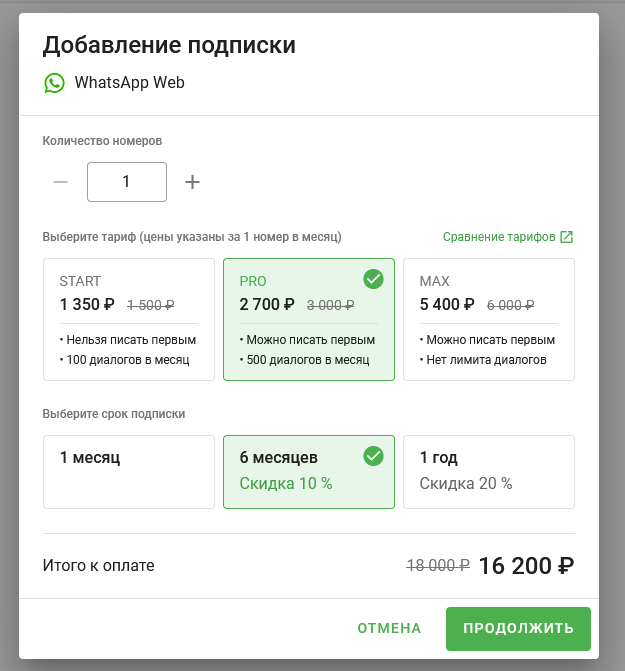
Task: Open the tariff comparison link
Action: tap(507, 237)
